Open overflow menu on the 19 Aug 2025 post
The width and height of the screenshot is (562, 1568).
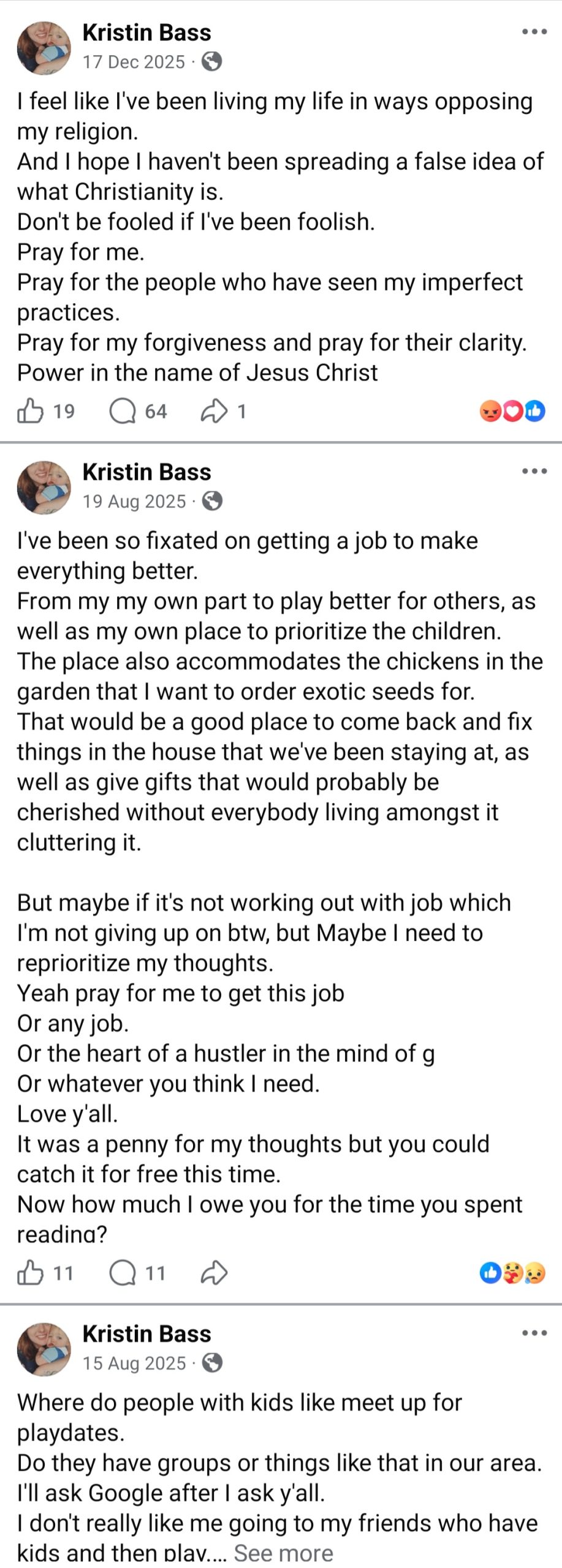534,471
